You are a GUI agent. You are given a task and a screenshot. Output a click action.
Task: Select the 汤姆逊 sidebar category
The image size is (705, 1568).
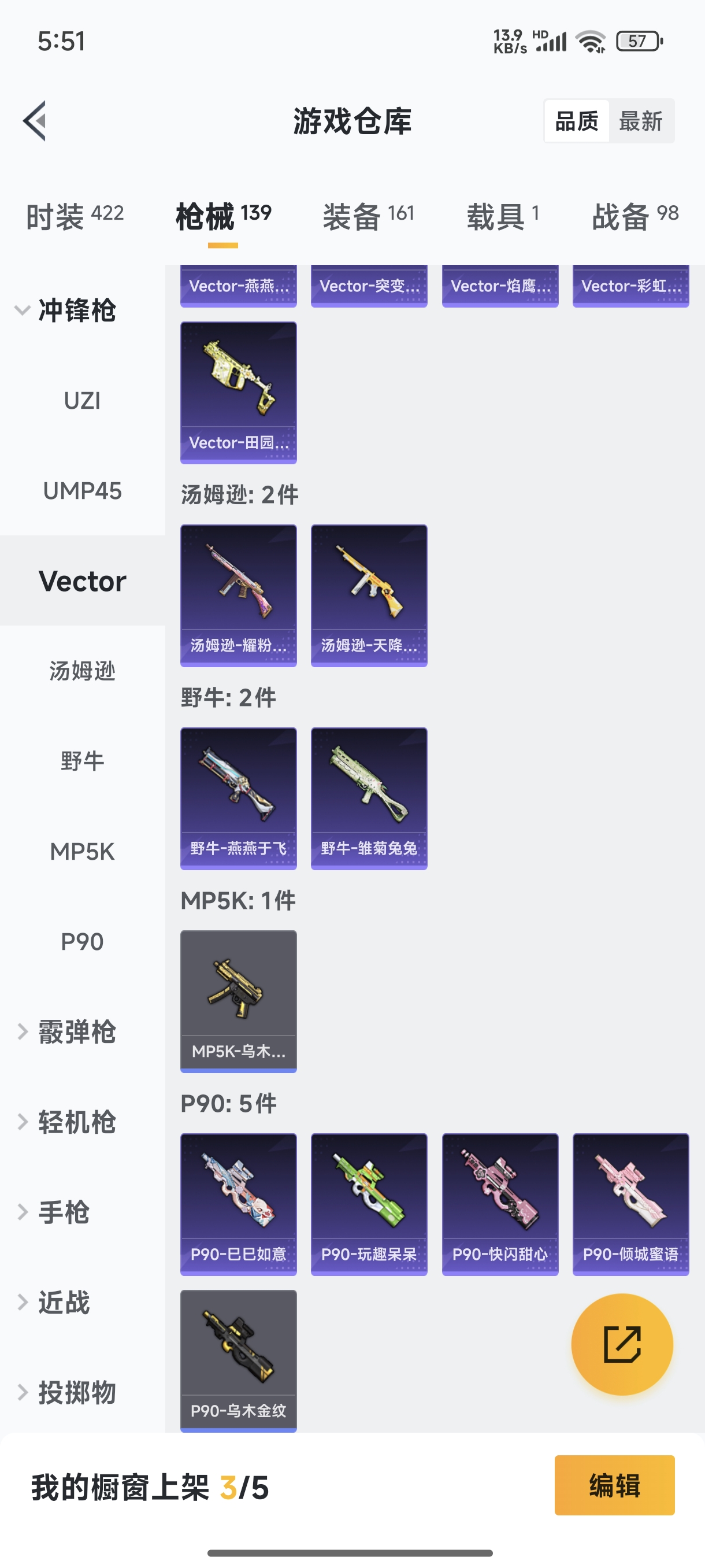pos(82,671)
